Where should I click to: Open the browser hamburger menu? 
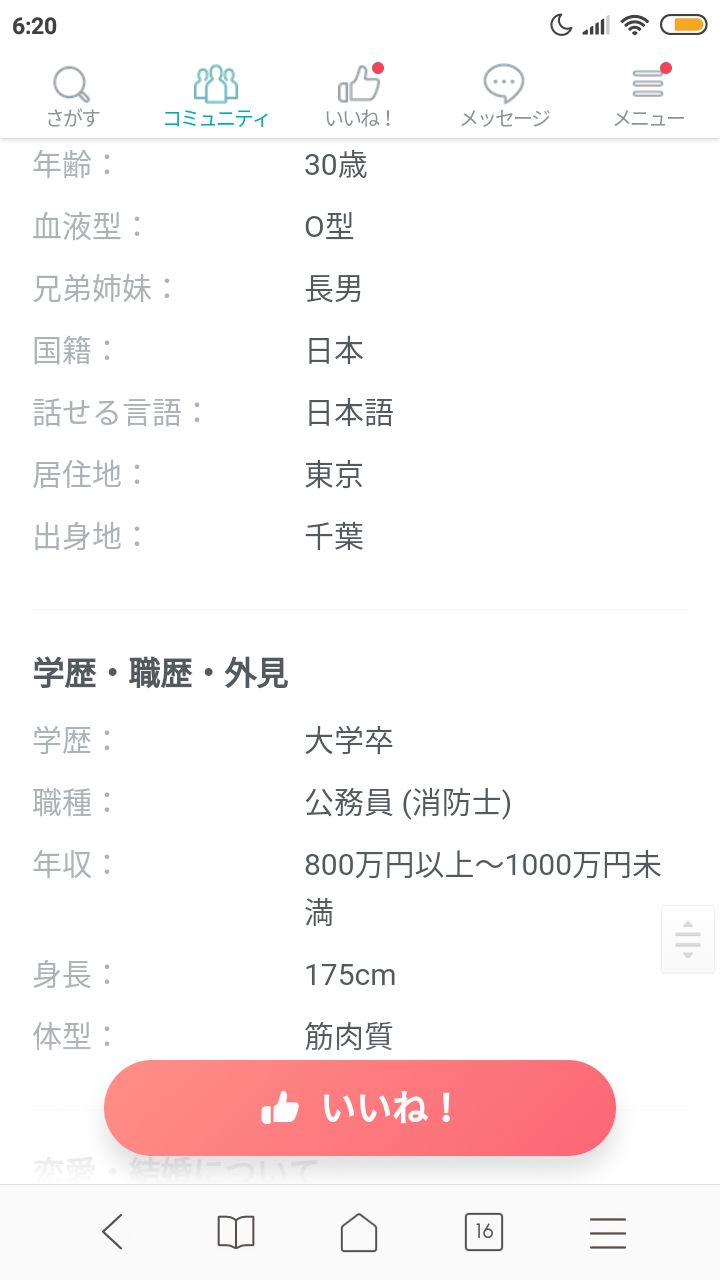(x=608, y=1232)
